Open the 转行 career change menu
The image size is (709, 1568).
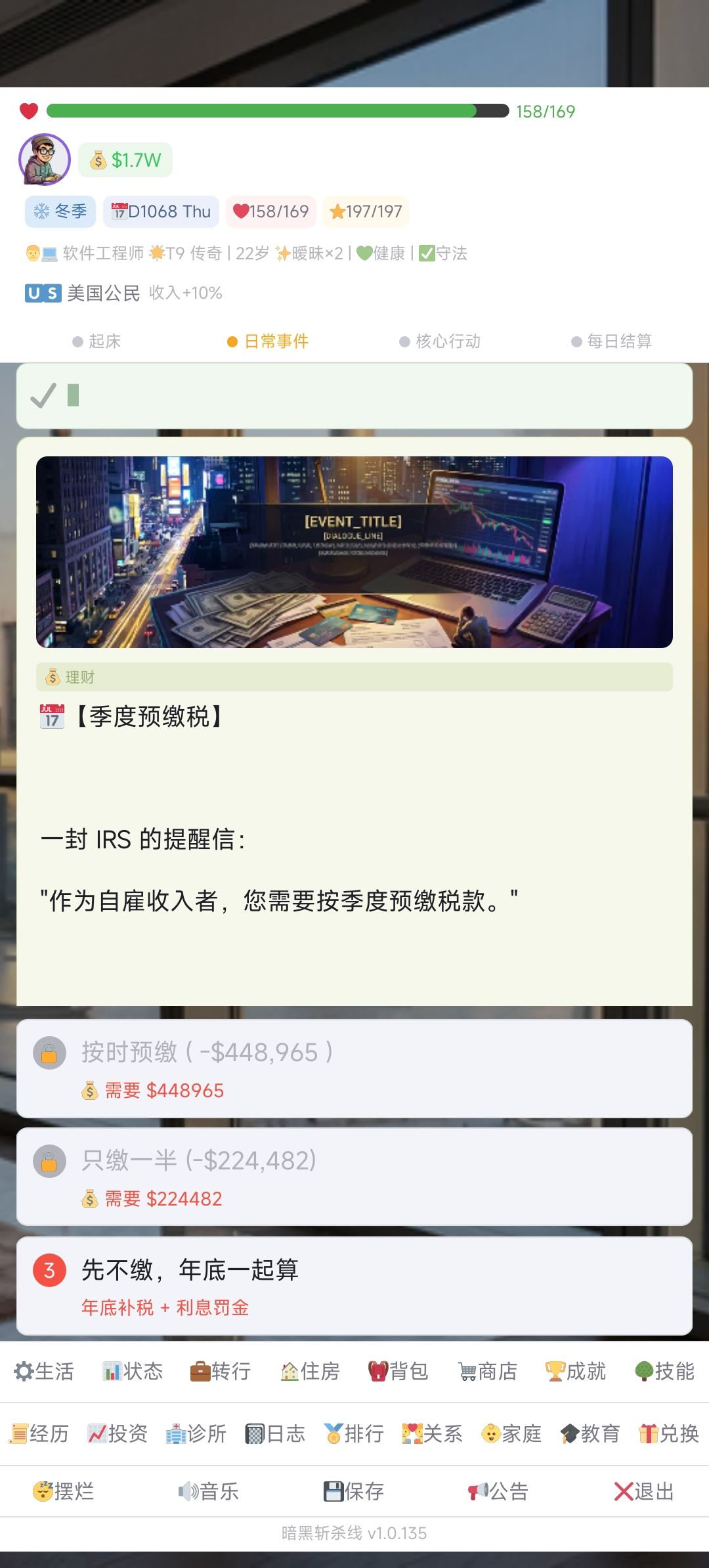click(x=221, y=1372)
